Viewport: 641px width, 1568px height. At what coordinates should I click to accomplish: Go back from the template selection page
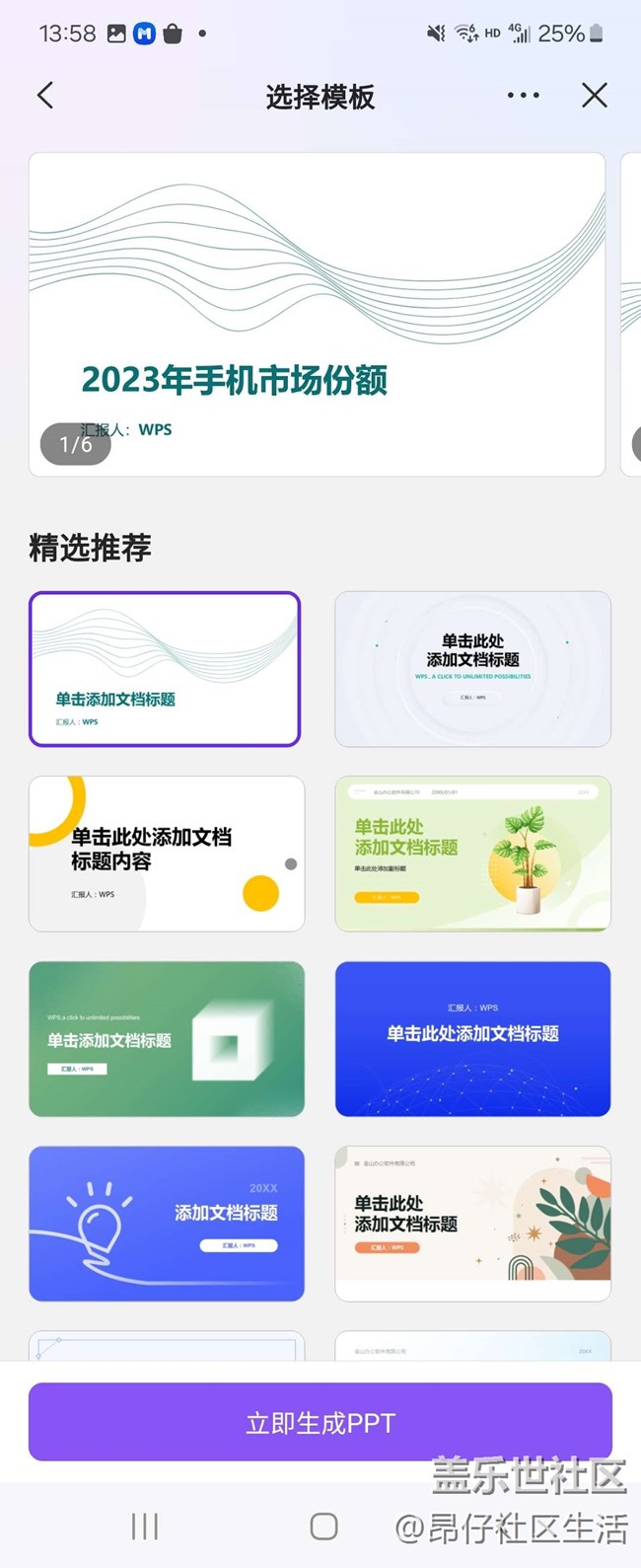pos(45,96)
